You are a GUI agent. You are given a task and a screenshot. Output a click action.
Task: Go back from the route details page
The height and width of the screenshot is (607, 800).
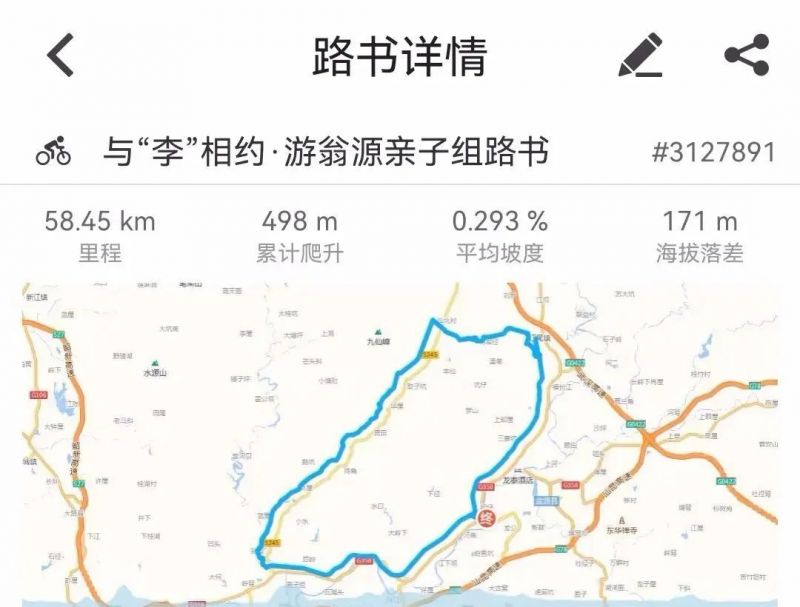[61, 55]
